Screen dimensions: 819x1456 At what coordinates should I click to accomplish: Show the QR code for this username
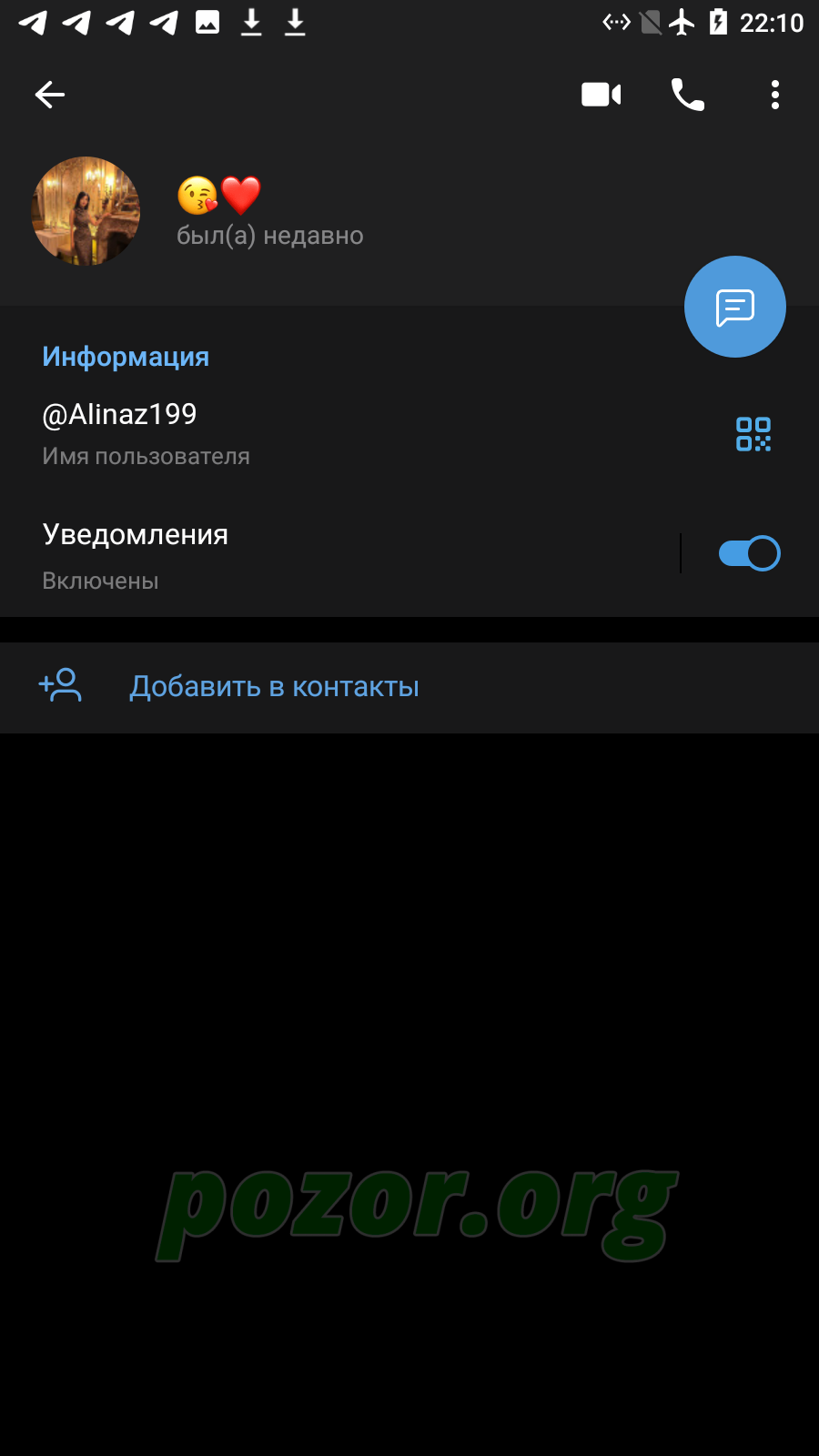pos(753,434)
